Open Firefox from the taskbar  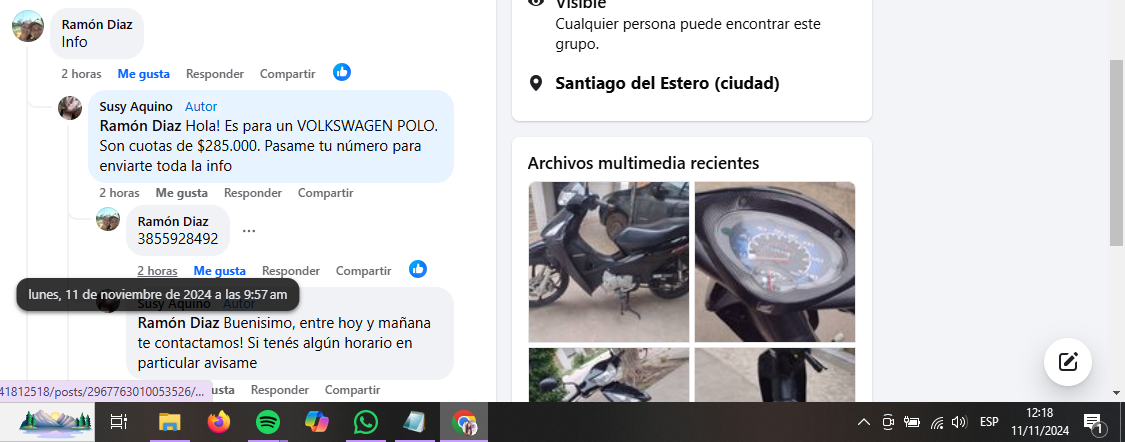[x=217, y=422]
